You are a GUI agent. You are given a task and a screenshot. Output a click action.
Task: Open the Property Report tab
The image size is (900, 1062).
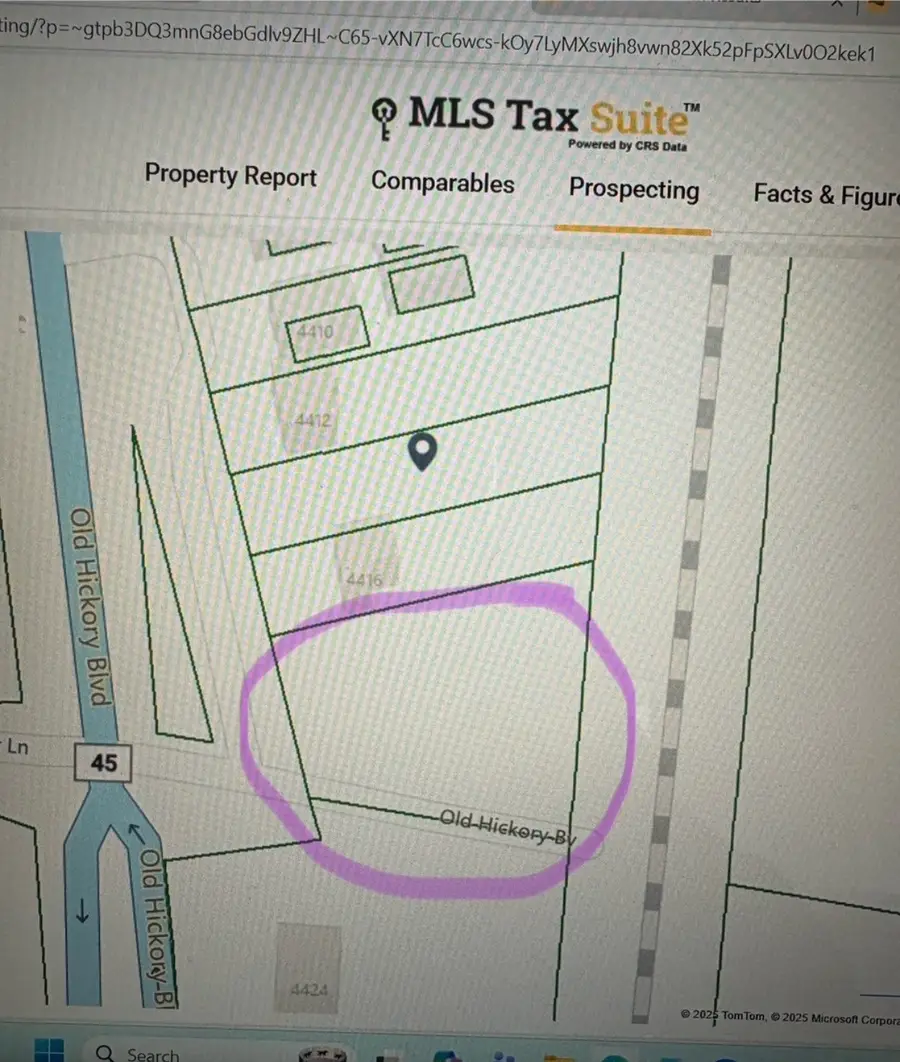pyautogui.click(x=230, y=176)
